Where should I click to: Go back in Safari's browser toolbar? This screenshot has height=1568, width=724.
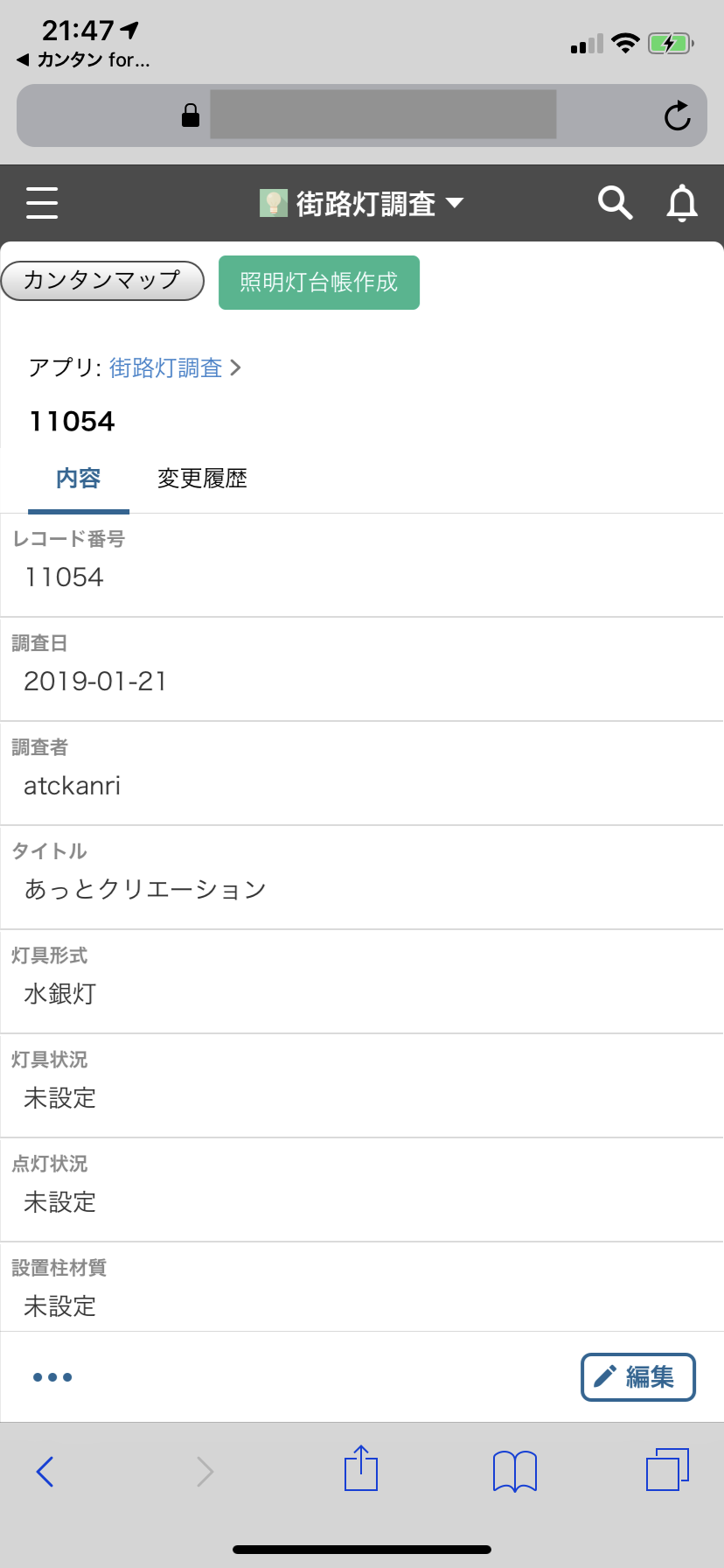[x=45, y=1472]
